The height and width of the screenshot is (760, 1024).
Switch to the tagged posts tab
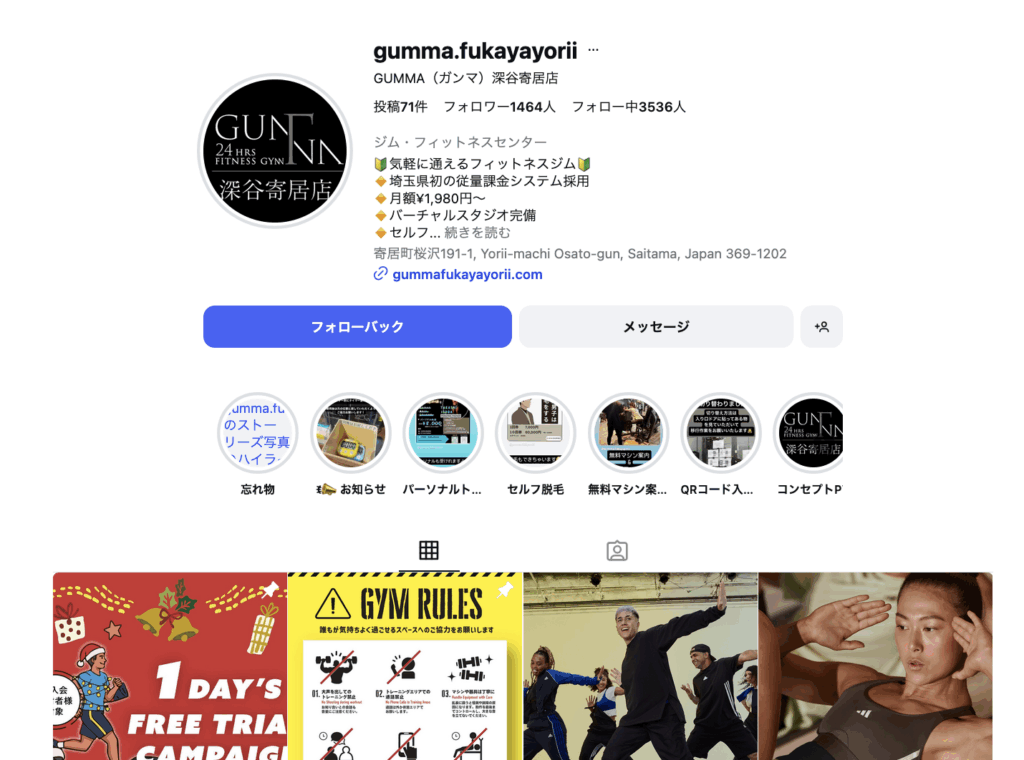[x=617, y=550]
